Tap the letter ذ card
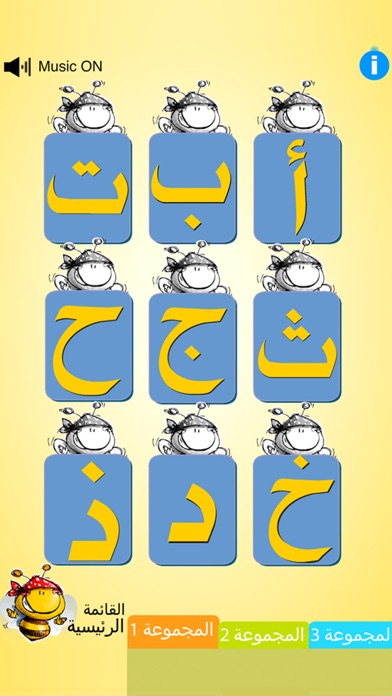392x696 pixels. [88, 510]
